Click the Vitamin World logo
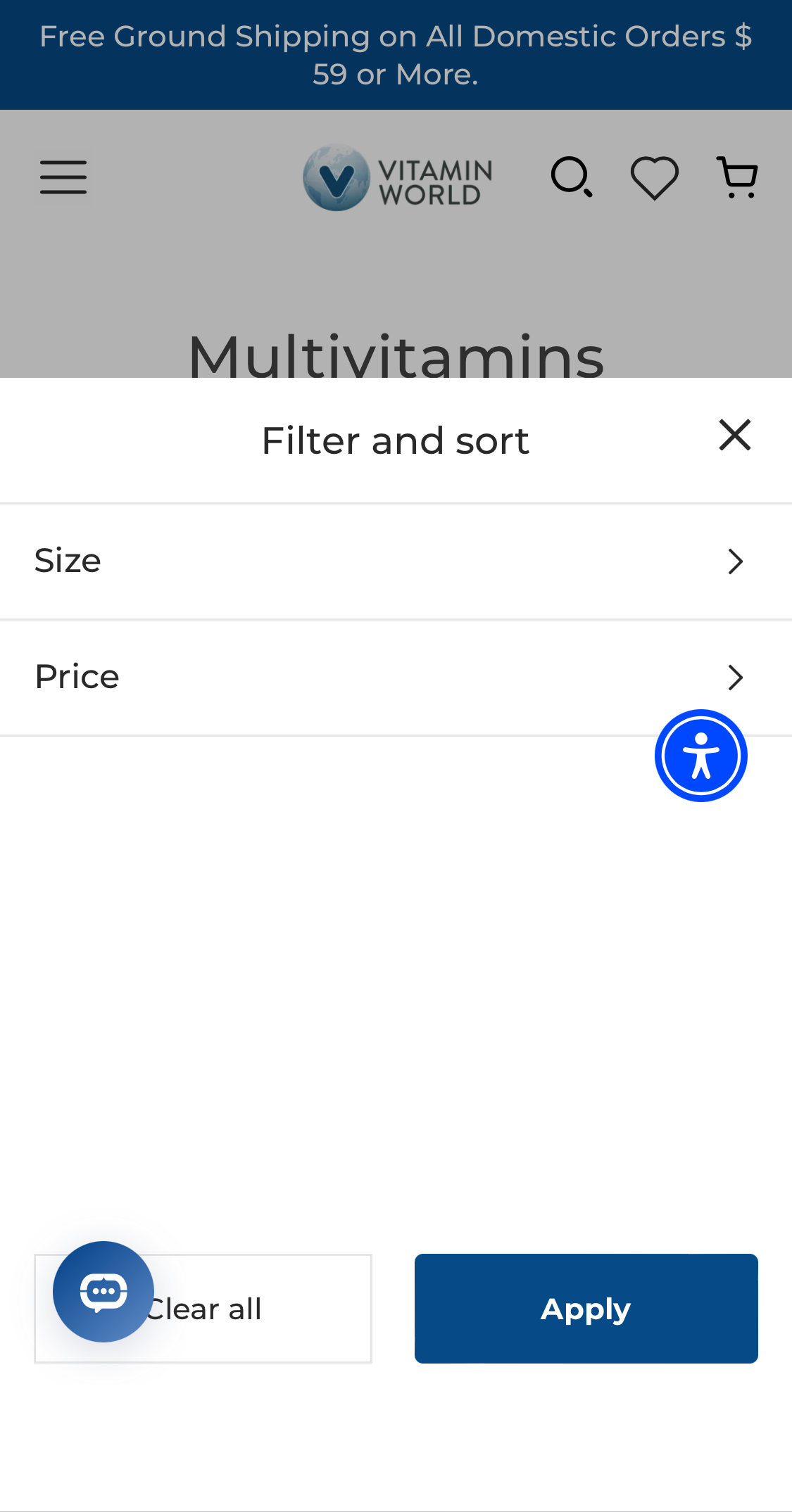The image size is (792, 1512). click(396, 177)
